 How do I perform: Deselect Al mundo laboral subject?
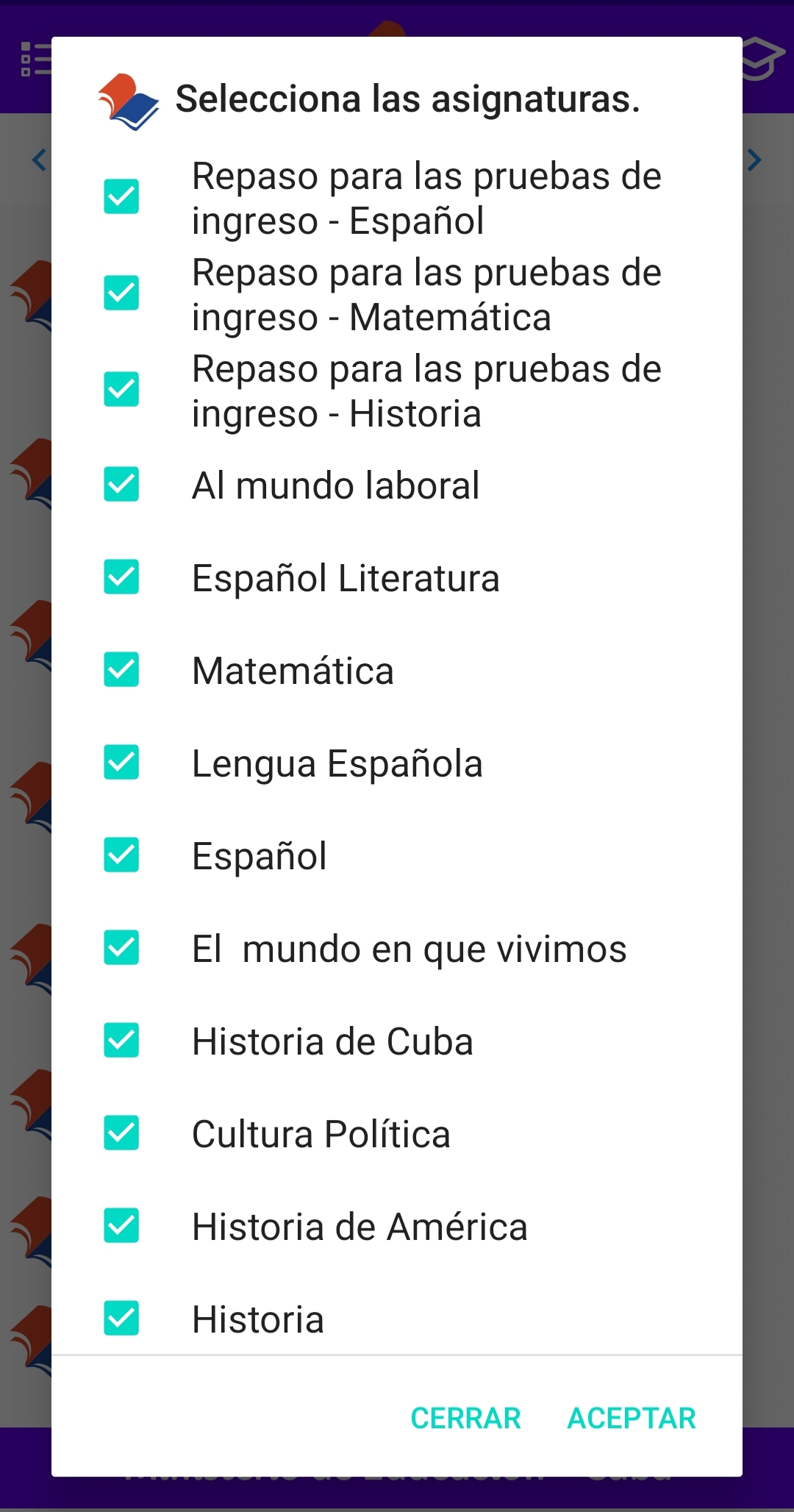(121, 485)
